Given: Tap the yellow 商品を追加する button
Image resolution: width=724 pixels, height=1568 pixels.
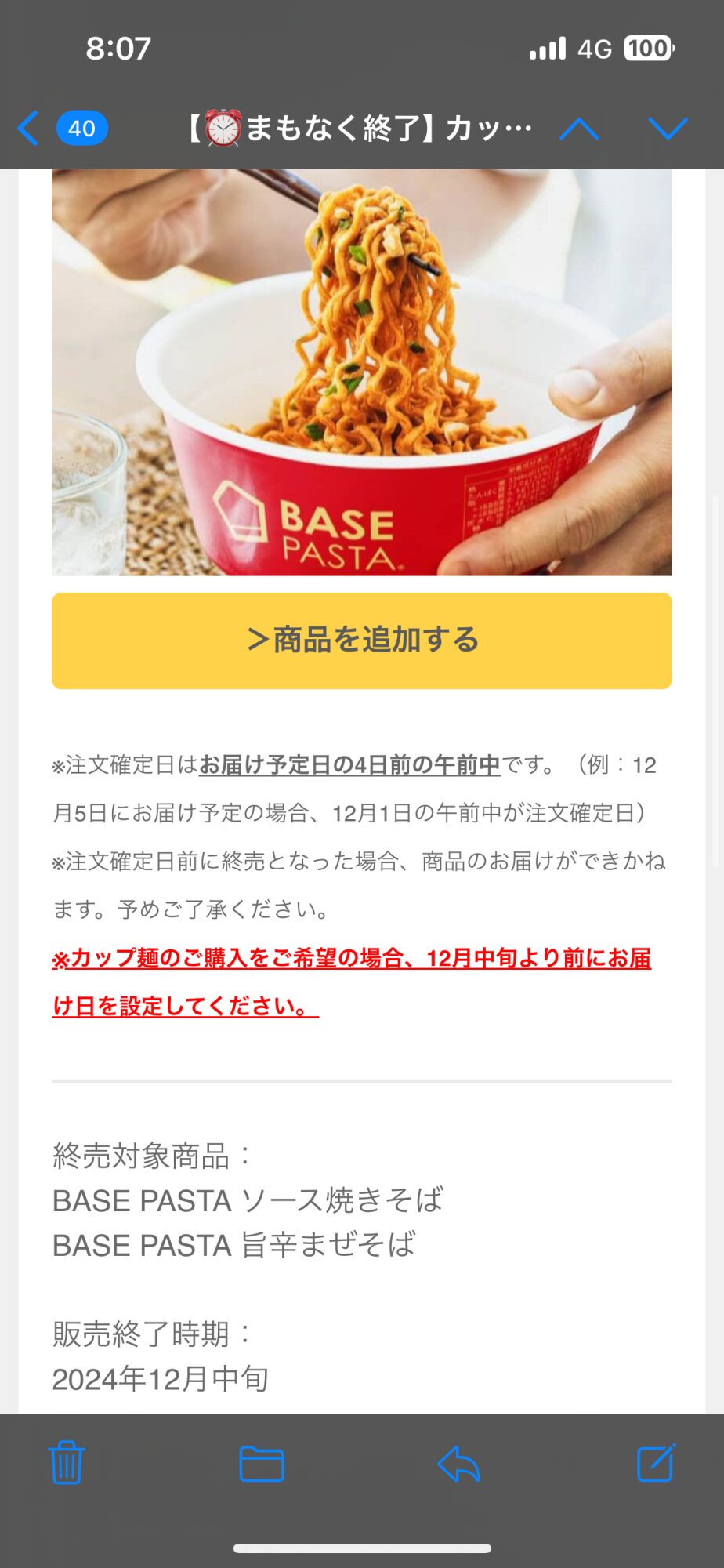Looking at the screenshot, I should coord(362,641).
